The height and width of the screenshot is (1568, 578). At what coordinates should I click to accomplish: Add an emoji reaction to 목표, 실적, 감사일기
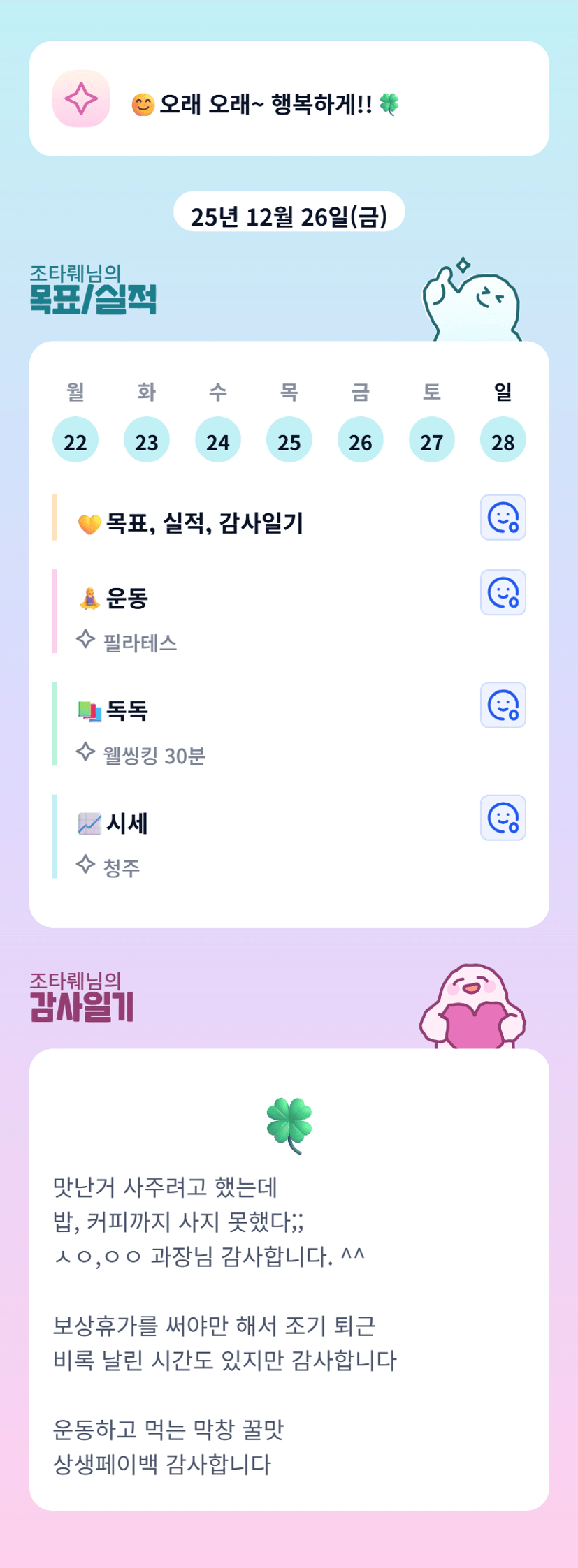[503, 518]
